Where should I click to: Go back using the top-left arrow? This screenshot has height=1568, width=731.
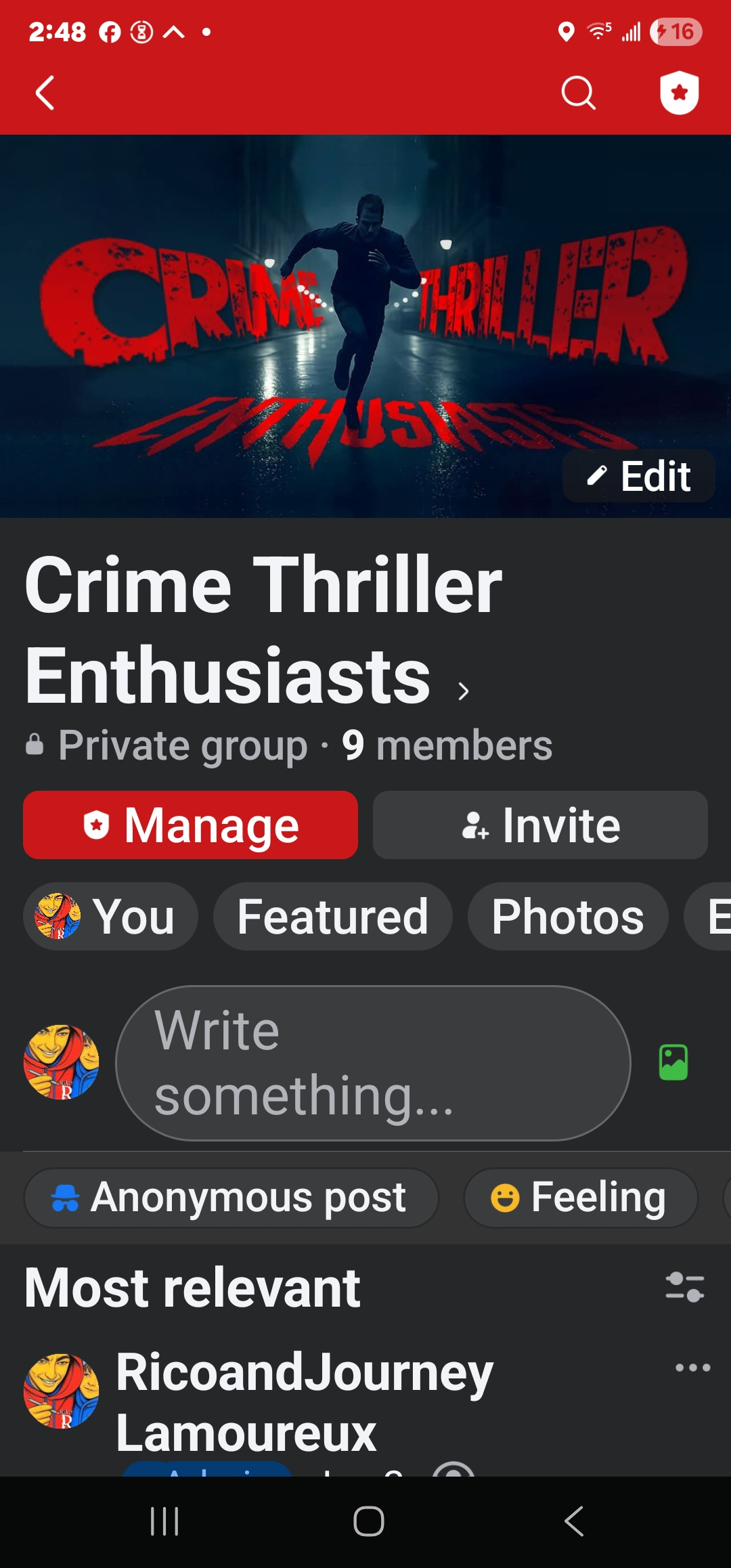[x=45, y=93]
